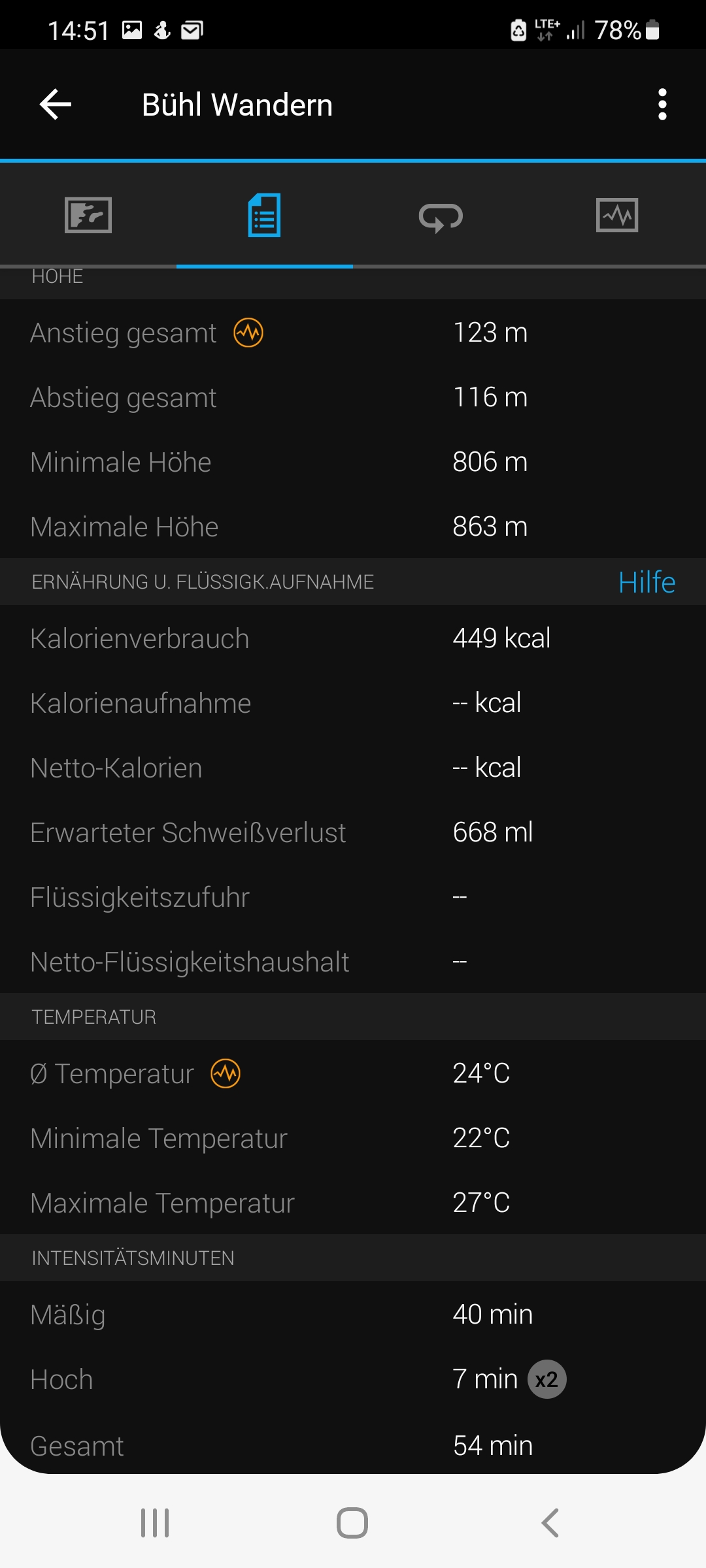The width and height of the screenshot is (706, 1568).
Task: Tap the x2 badge next to Hoch
Action: 546,1379
